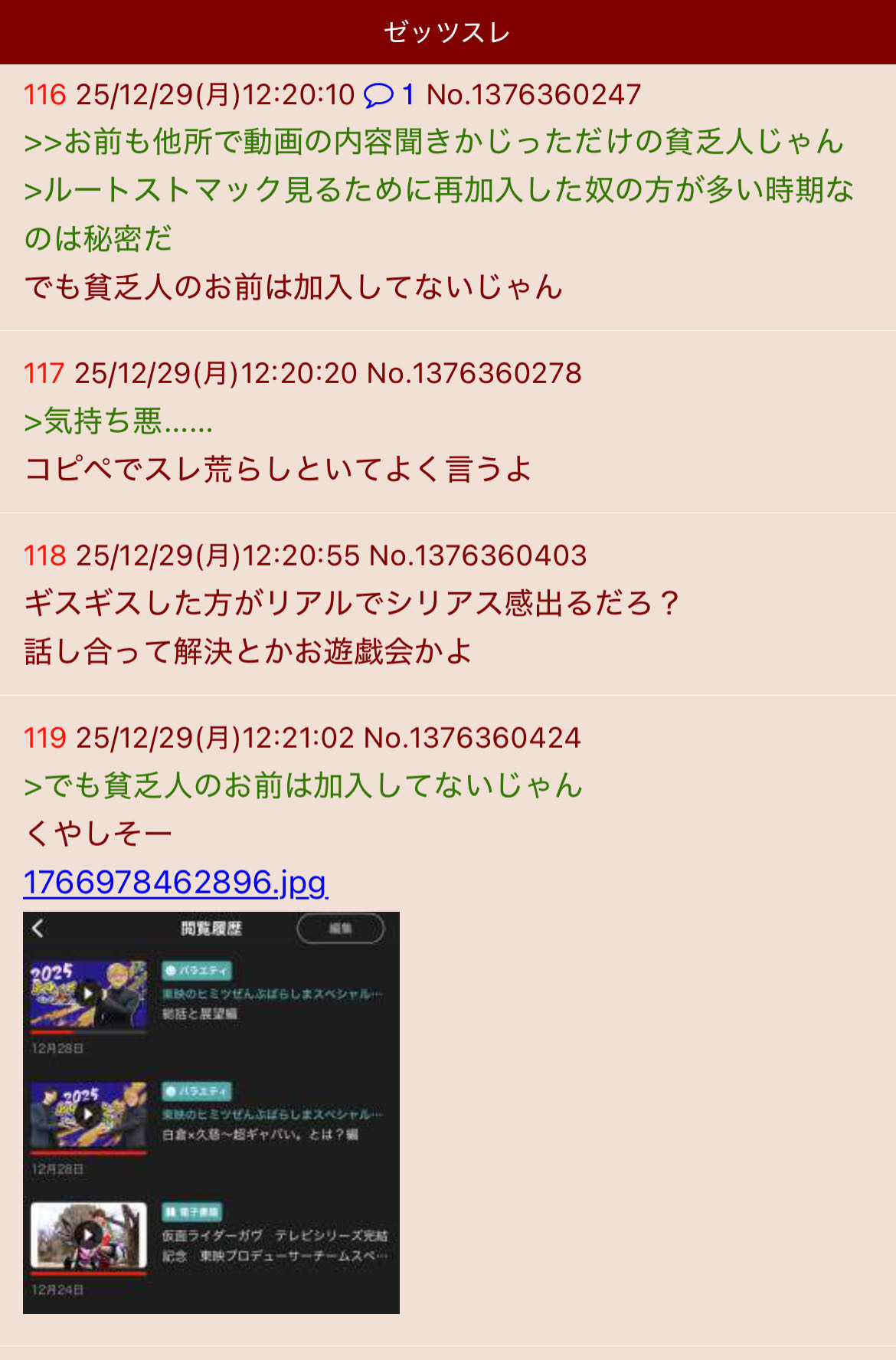Tap post number No.1376360247
The image size is (896, 1360).
tap(533, 95)
